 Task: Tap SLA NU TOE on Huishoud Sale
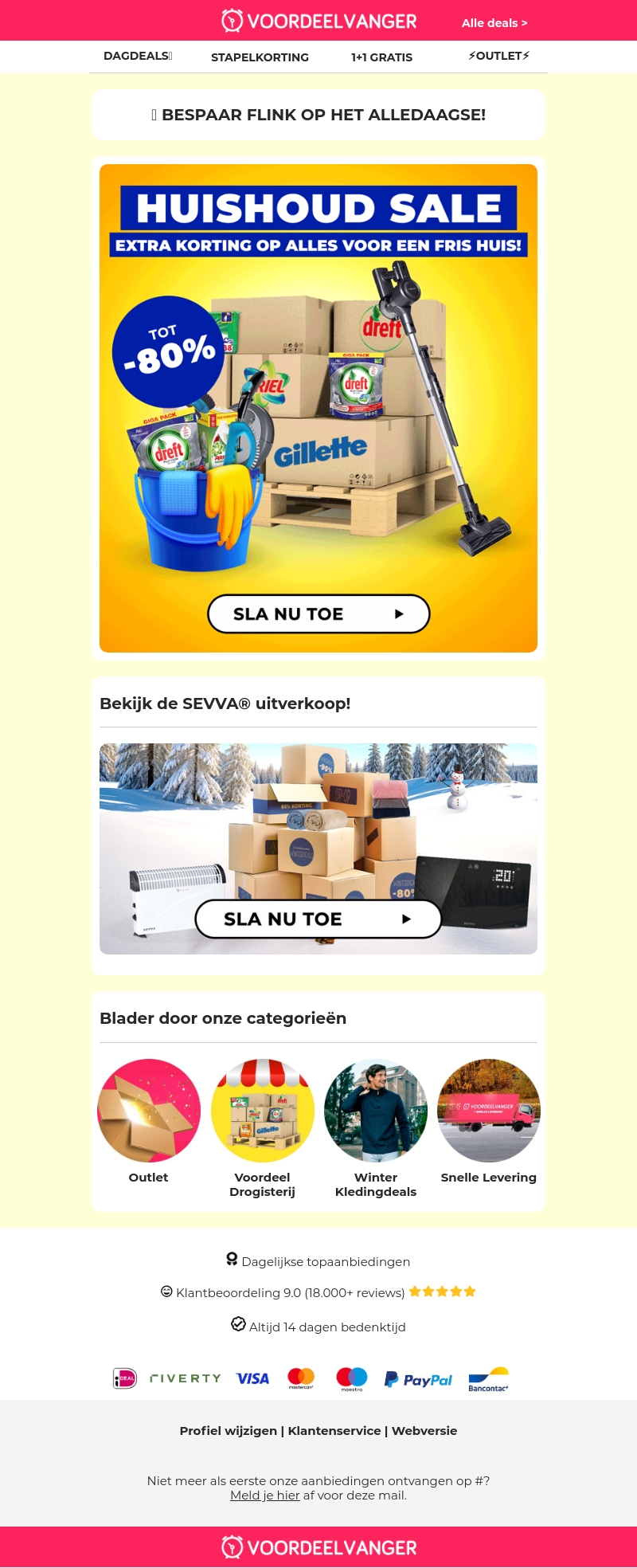318,613
